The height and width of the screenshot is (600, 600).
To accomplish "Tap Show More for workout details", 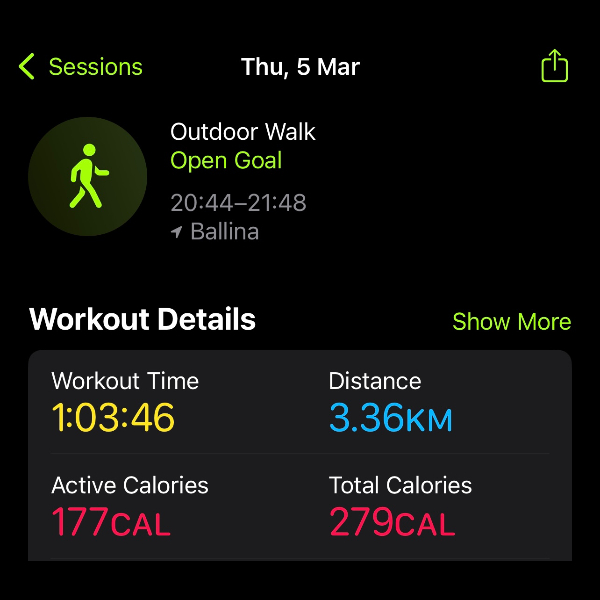I will 511,322.
